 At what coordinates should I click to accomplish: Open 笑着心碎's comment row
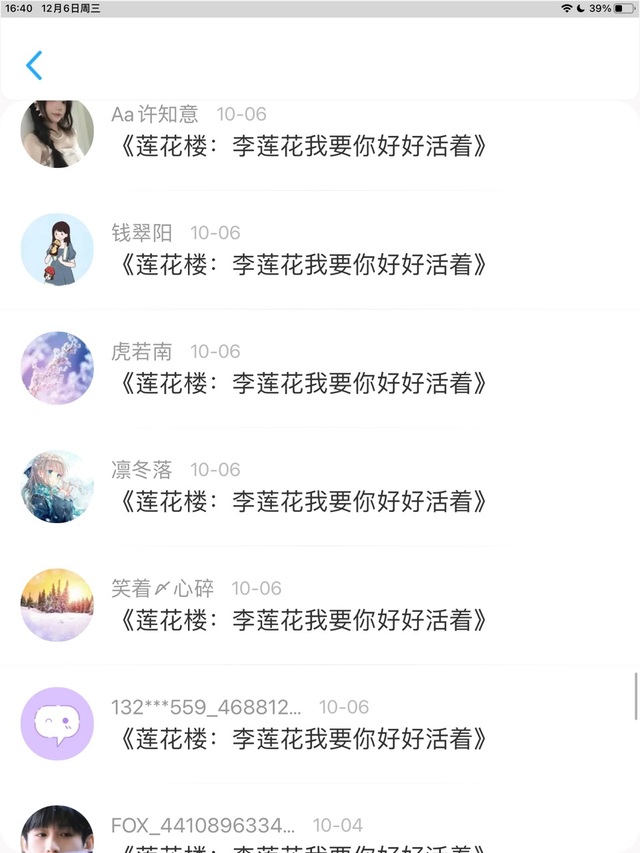pyautogui.click(x=302, y=619)
